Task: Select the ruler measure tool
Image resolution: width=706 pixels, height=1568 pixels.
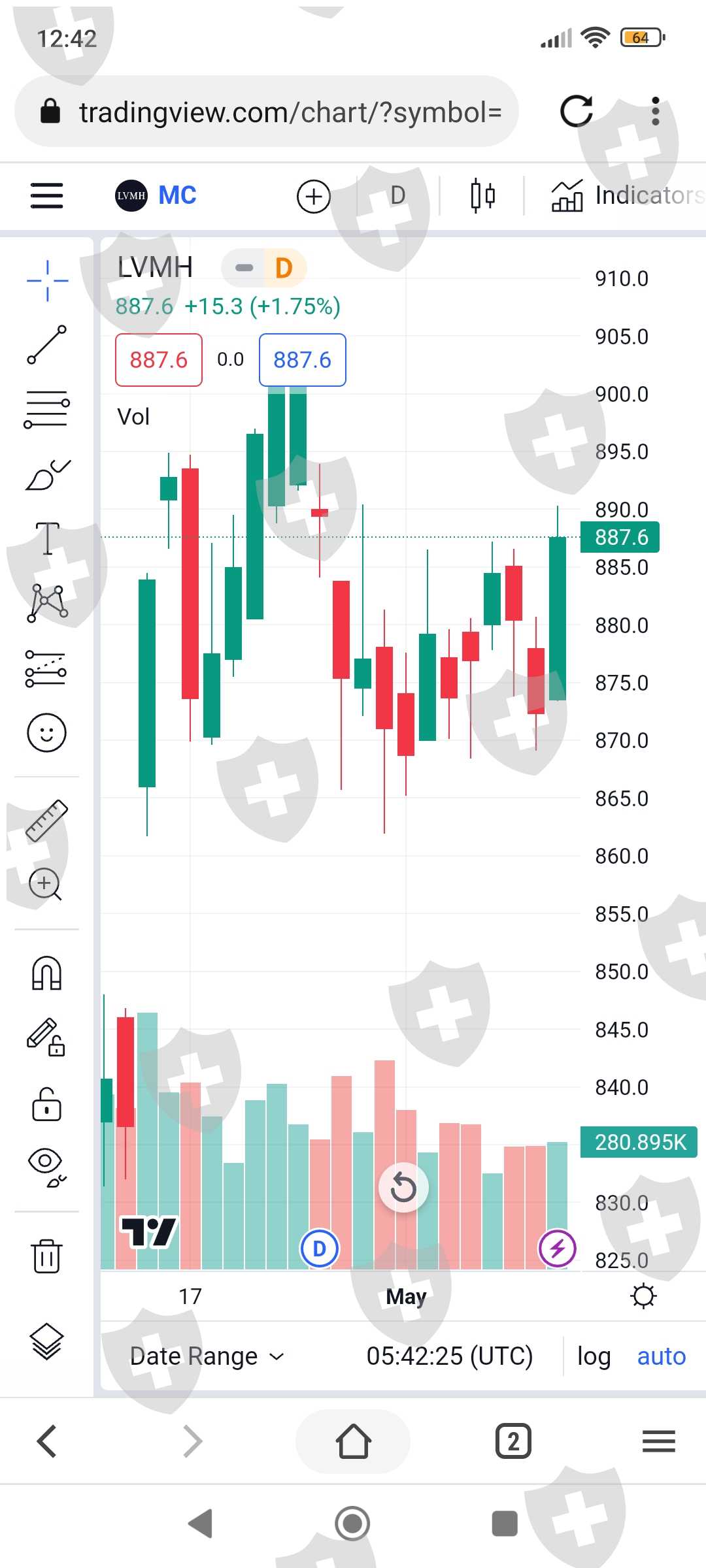Action: click(x=46, y=821)
